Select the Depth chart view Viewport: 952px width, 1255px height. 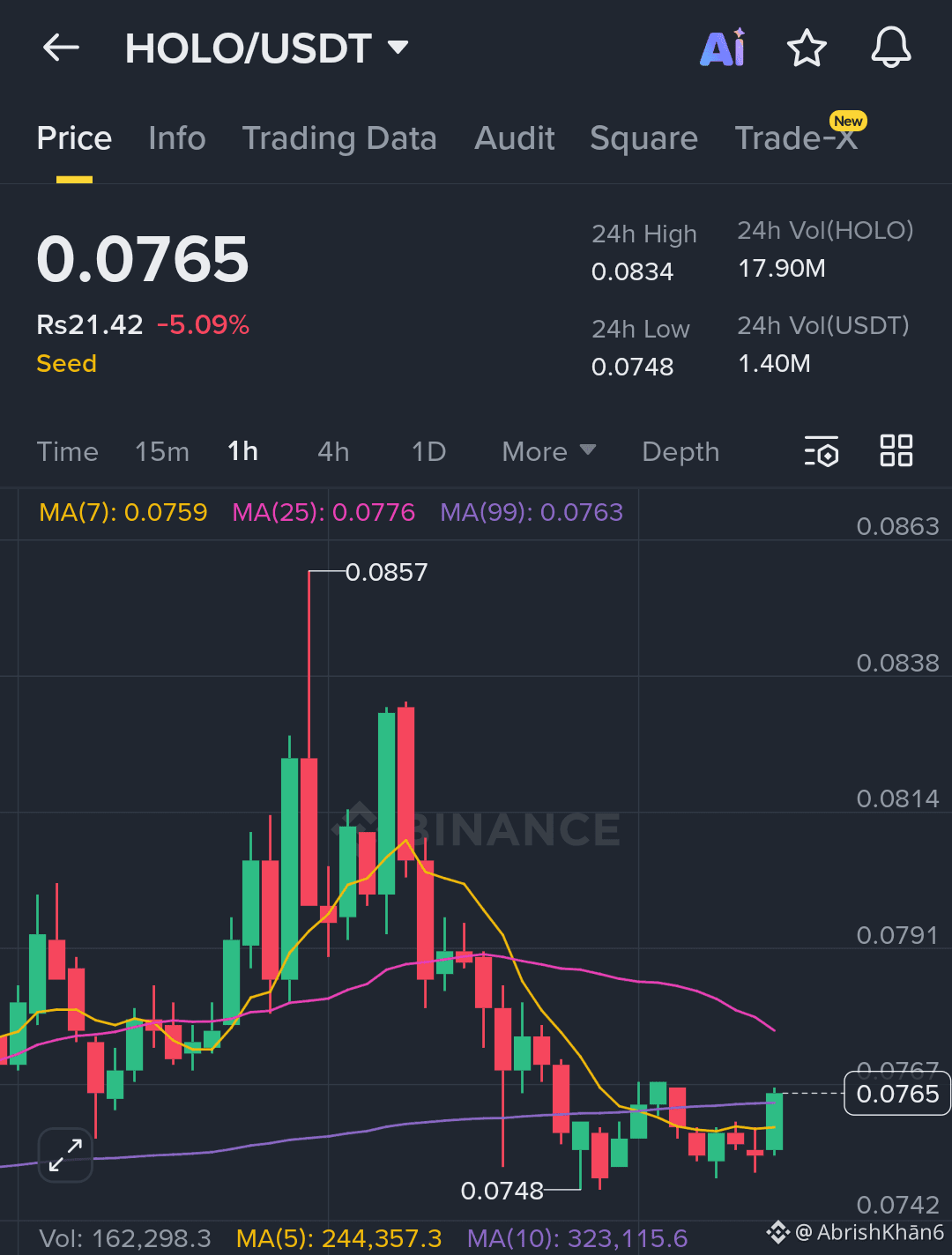click(x=680, y=451)
